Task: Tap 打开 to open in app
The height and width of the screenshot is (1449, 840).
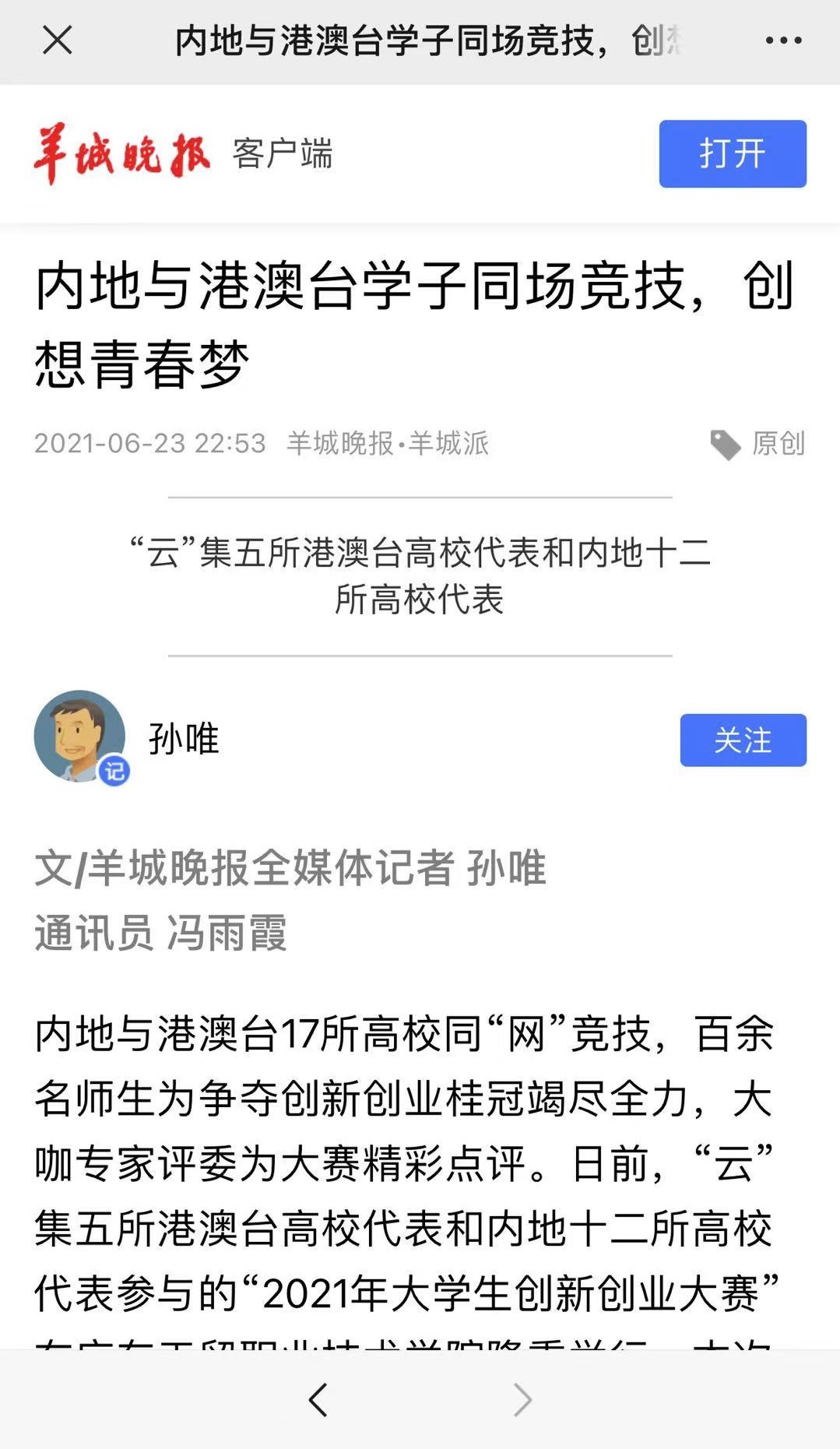Action: pyautogui.click(x=732, y=153)
